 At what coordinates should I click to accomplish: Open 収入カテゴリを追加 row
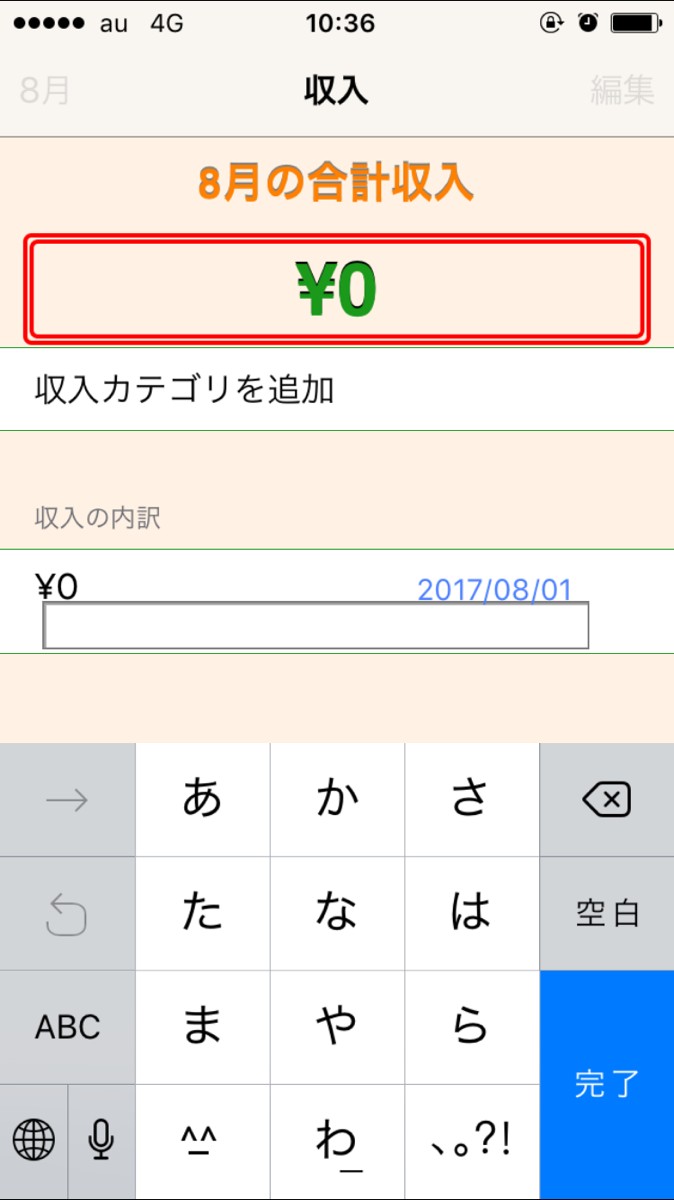tap(337, 389)
